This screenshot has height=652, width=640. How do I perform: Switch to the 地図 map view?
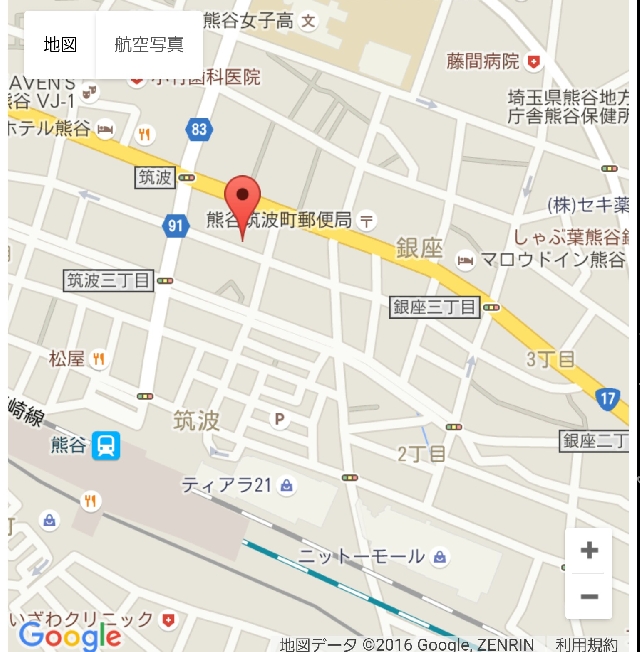(x=60, y=45)
